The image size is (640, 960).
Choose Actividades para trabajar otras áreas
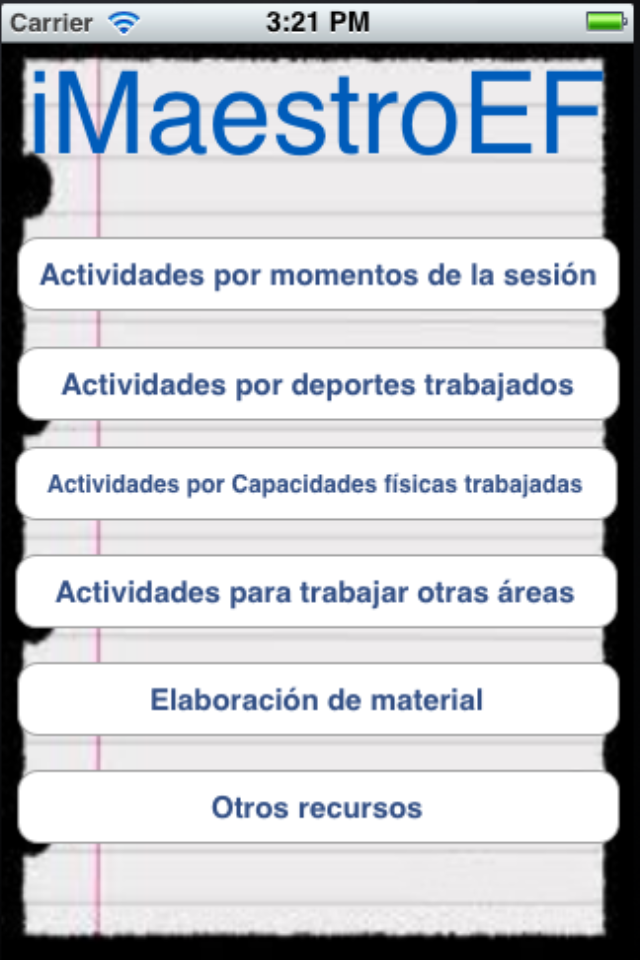(316, 592)
